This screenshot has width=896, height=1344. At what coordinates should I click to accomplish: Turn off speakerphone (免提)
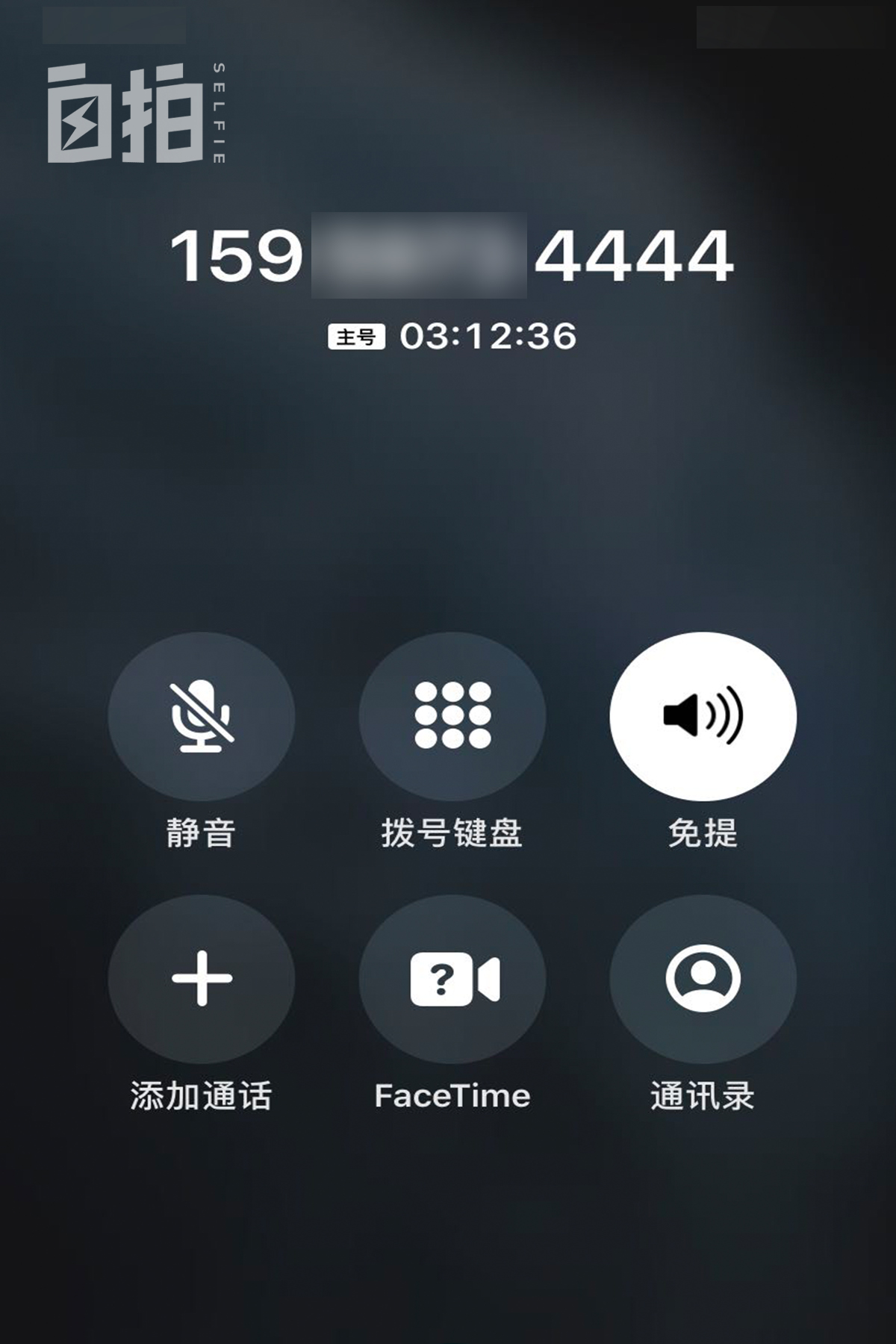pos(703,716)
